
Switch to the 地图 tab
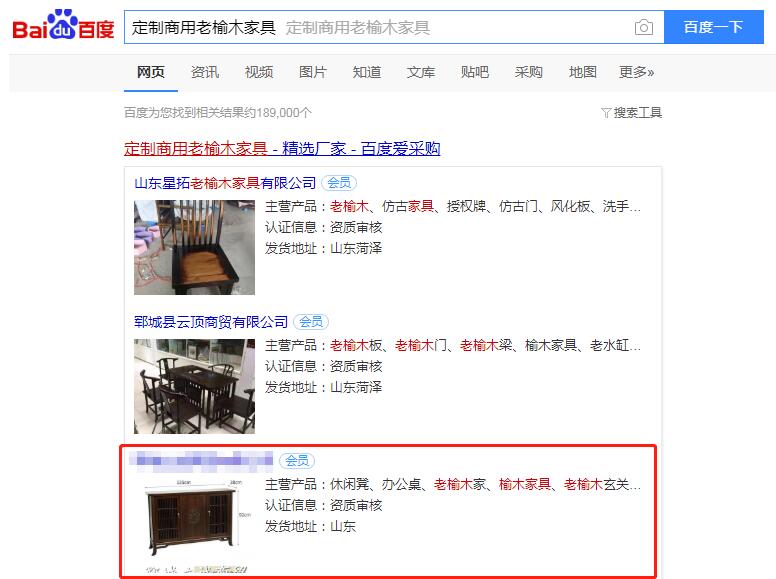583,72
